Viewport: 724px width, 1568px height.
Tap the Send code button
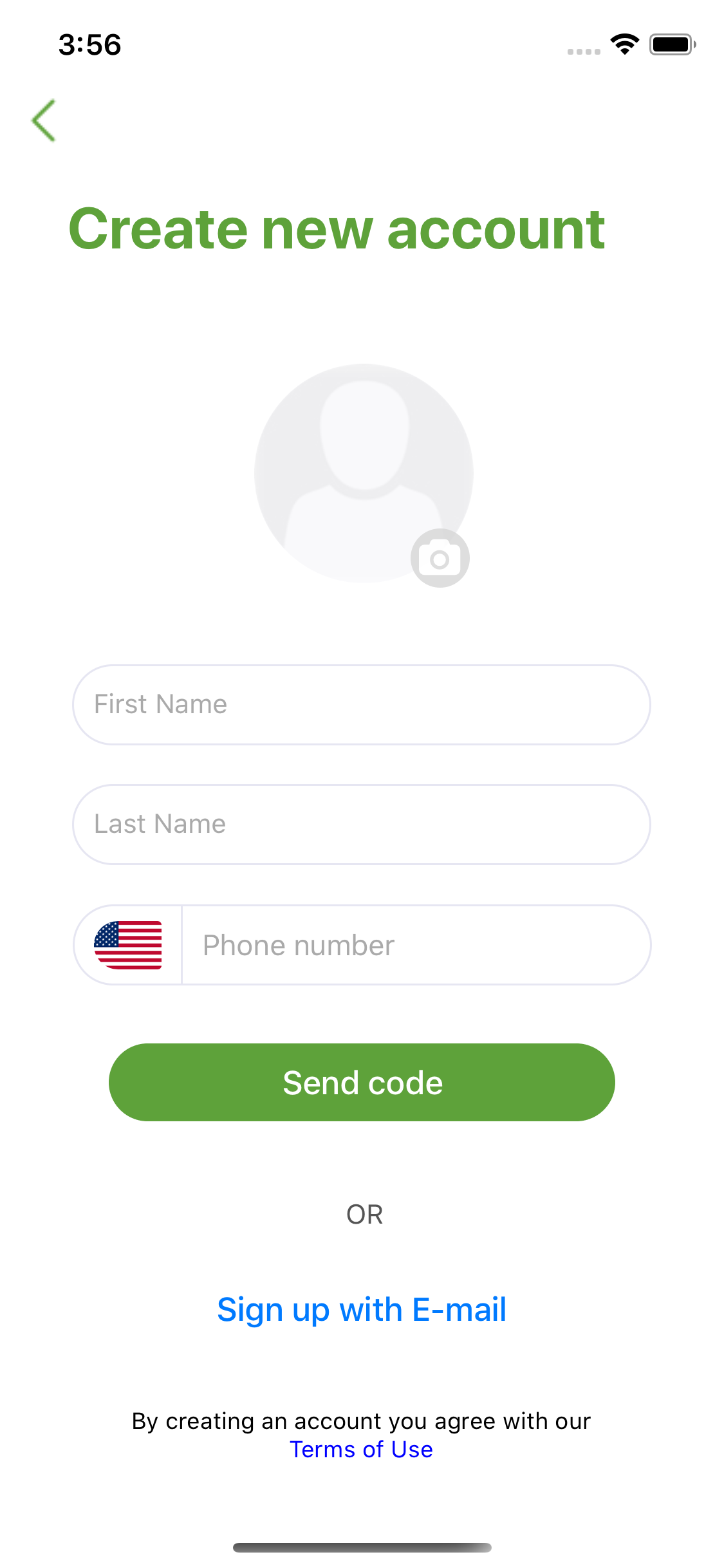click(x=362, y=1083)
